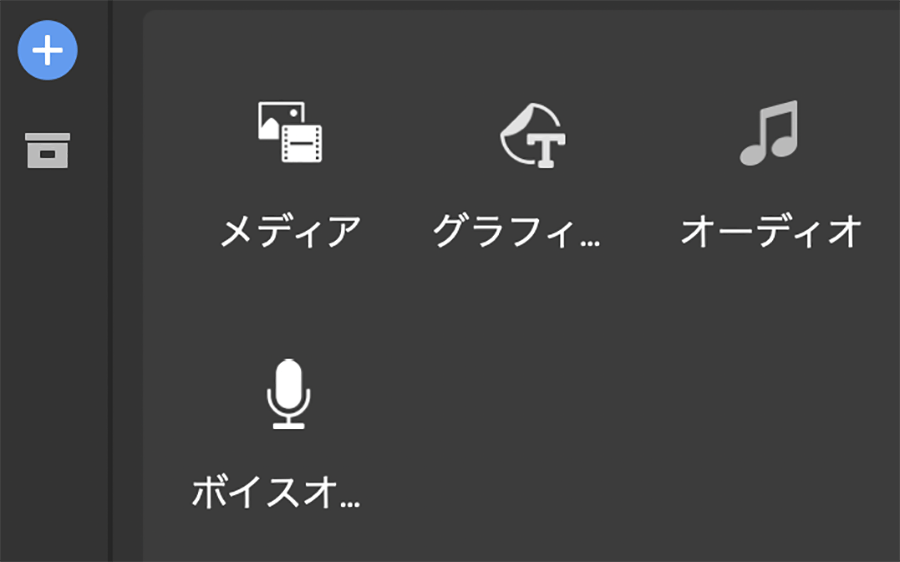The image size is (900, 562).
Task: Start a ボイスオ… voiceover recording
Action: [x=288, y=430]
